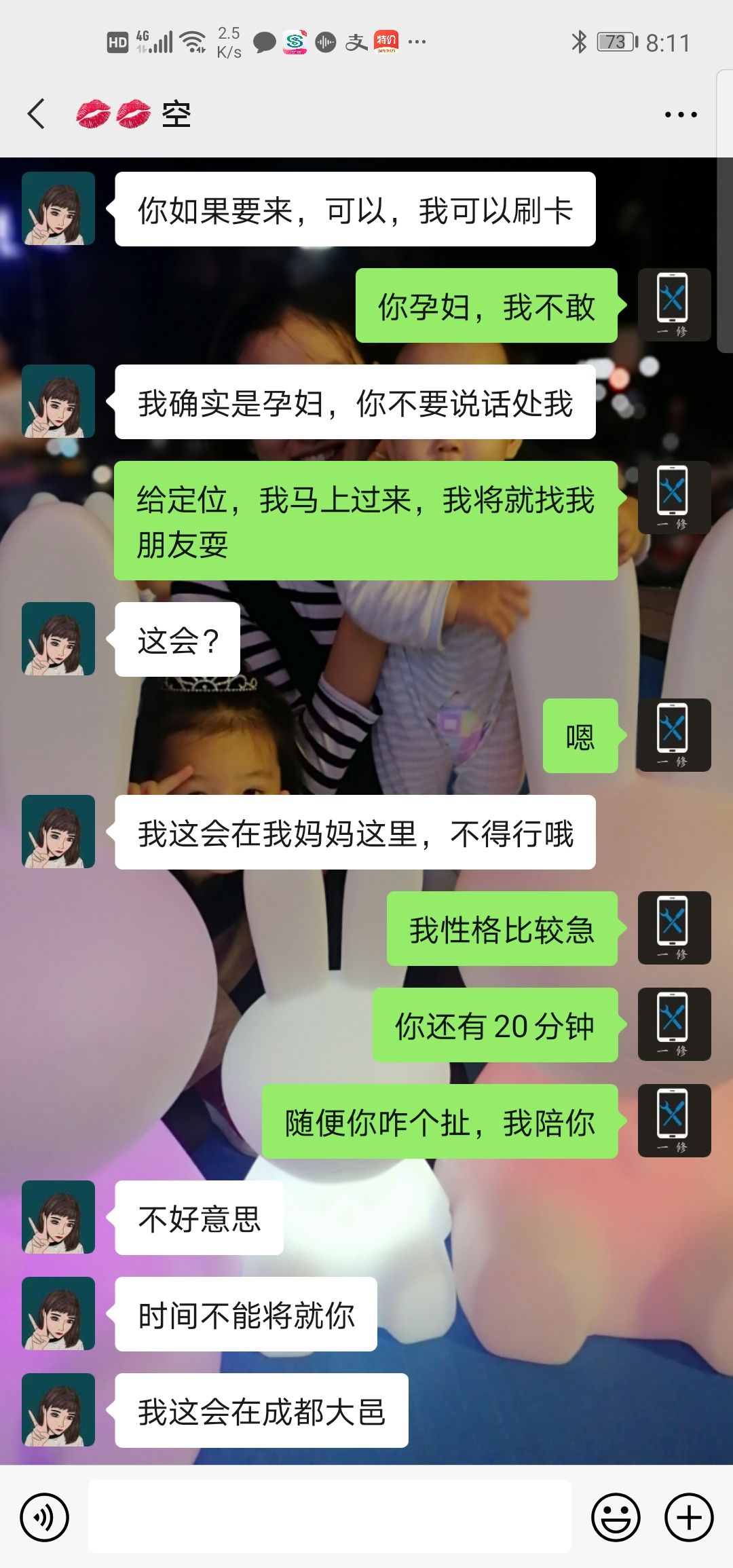The width and height of the screenshot is (733, 1568).
Task: Open the emoji picker
Action: point(616,1517)
